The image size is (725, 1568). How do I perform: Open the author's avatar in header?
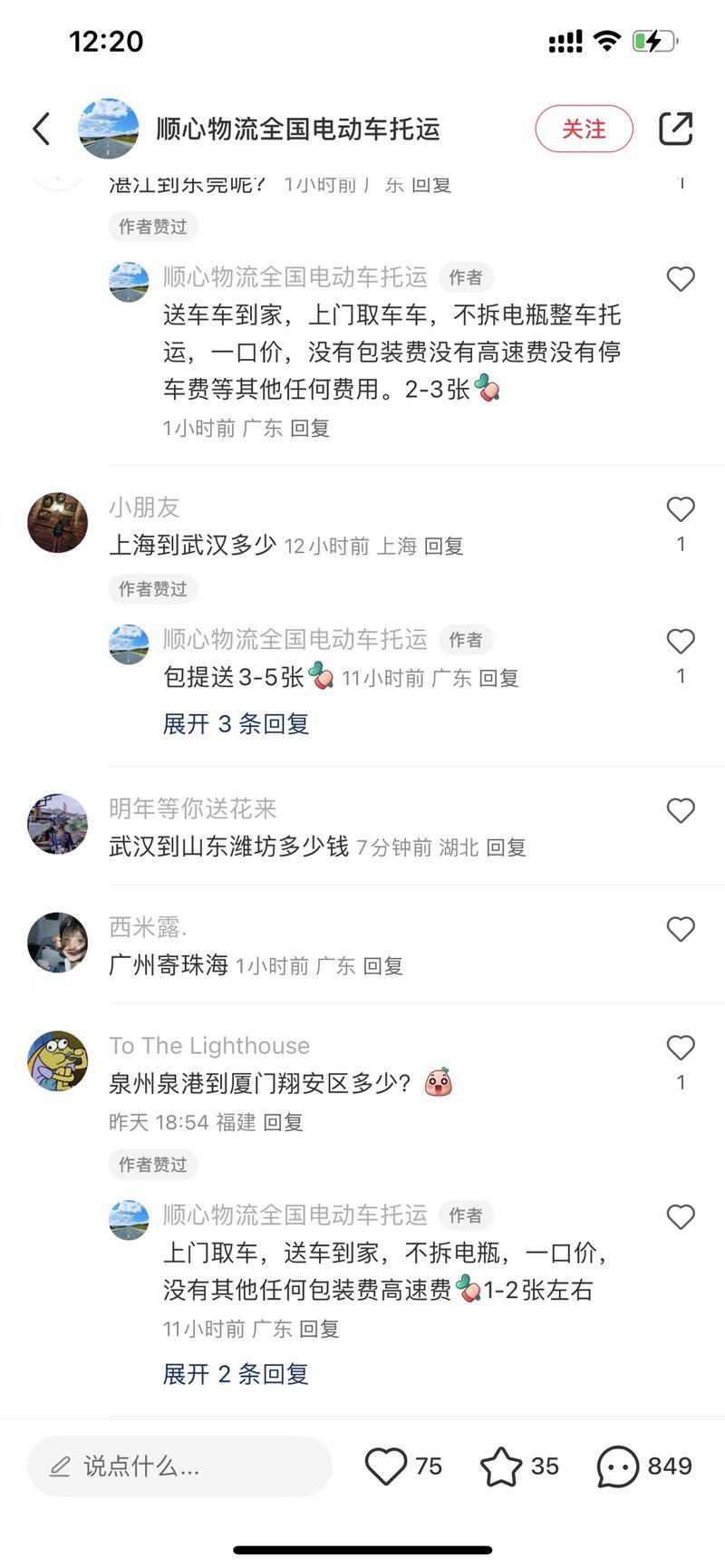coord(109,129)
